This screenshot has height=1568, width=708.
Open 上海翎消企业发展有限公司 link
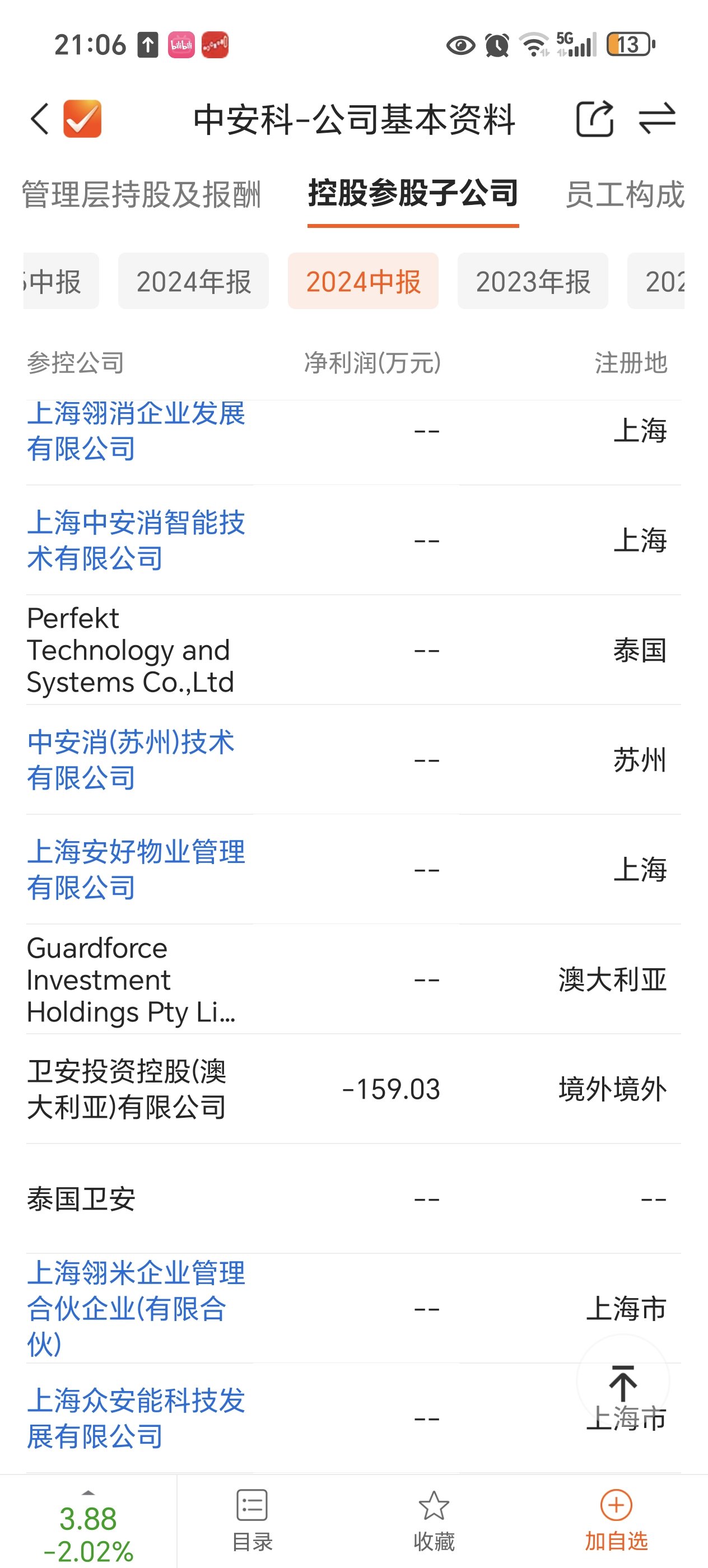136,431
